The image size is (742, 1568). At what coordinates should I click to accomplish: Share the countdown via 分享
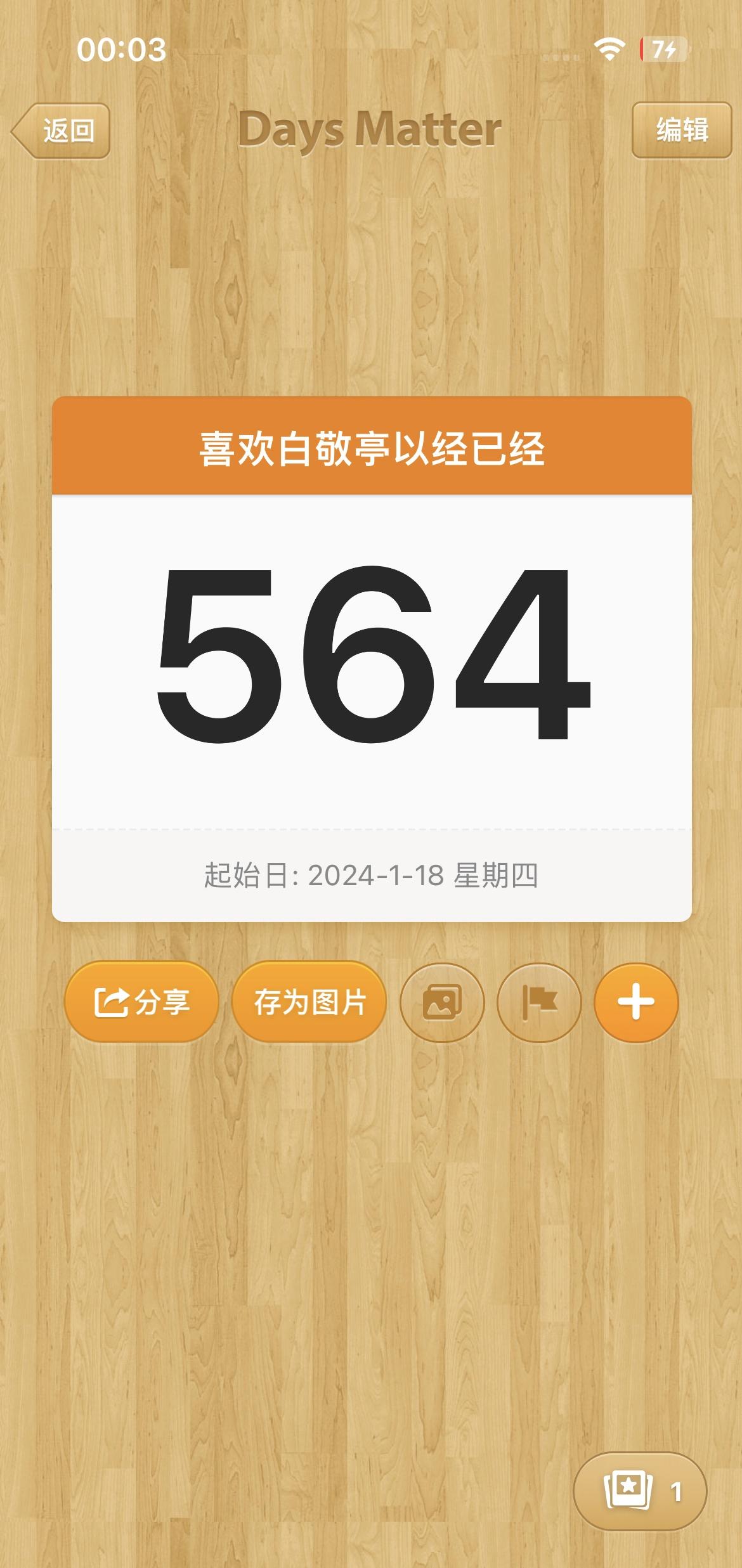(x=141, y=1002)
